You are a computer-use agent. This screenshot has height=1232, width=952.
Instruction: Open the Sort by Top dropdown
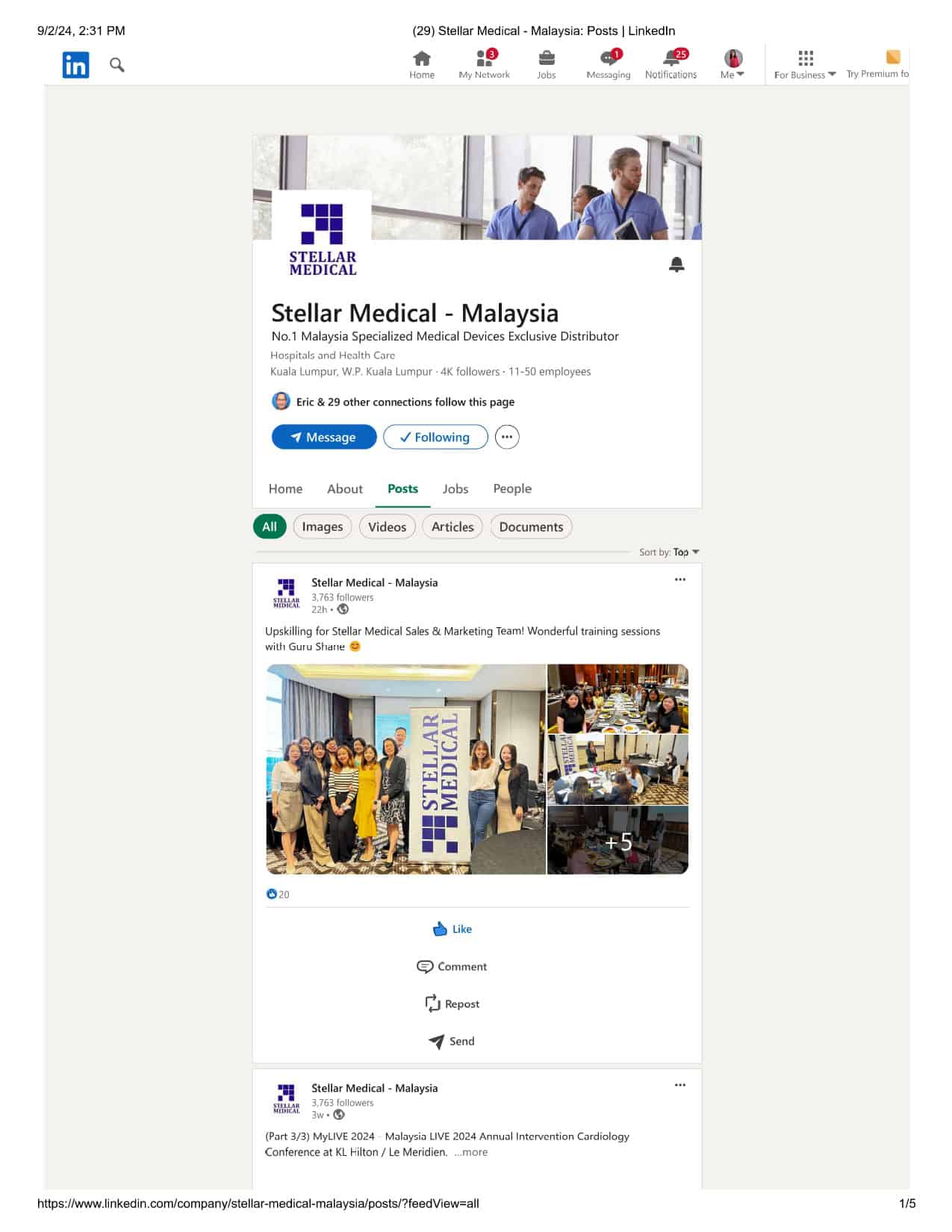(x=685, y=552)
